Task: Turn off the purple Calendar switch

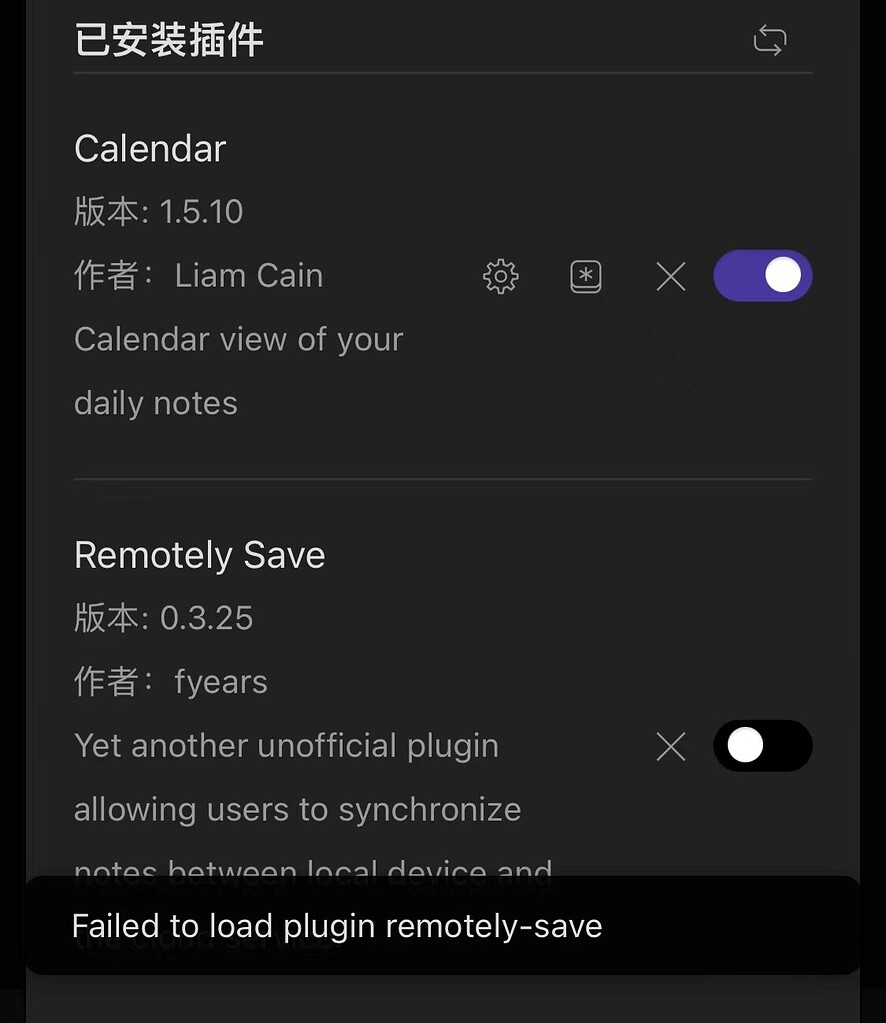Action: coord(763,276)
